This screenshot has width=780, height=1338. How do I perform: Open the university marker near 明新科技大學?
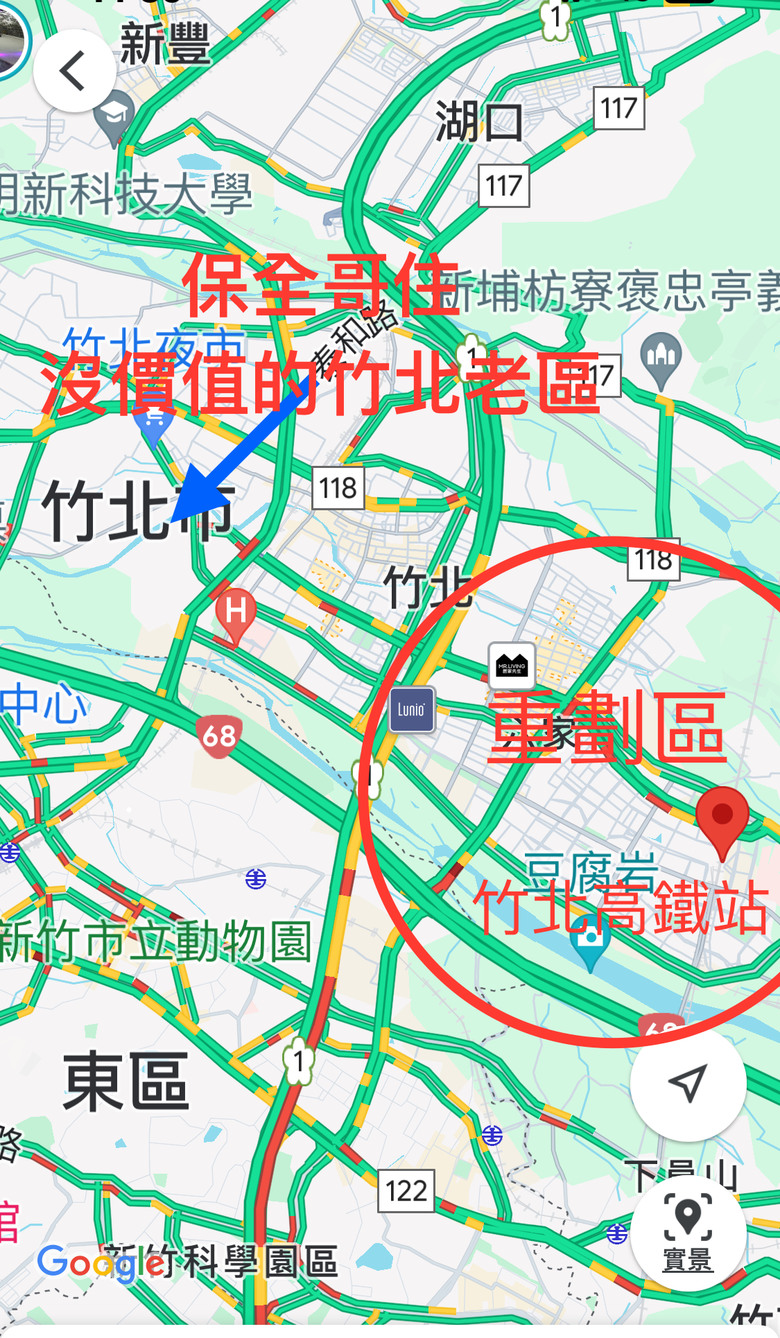[x=114, y=116]
